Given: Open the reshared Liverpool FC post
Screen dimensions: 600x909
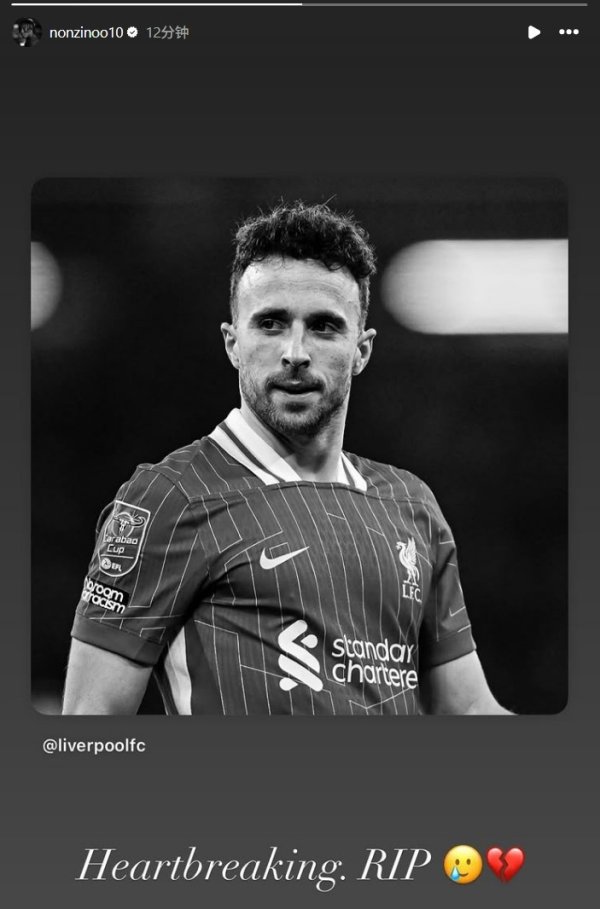Looking at the screenshot, I should click(x=299, y=445).
